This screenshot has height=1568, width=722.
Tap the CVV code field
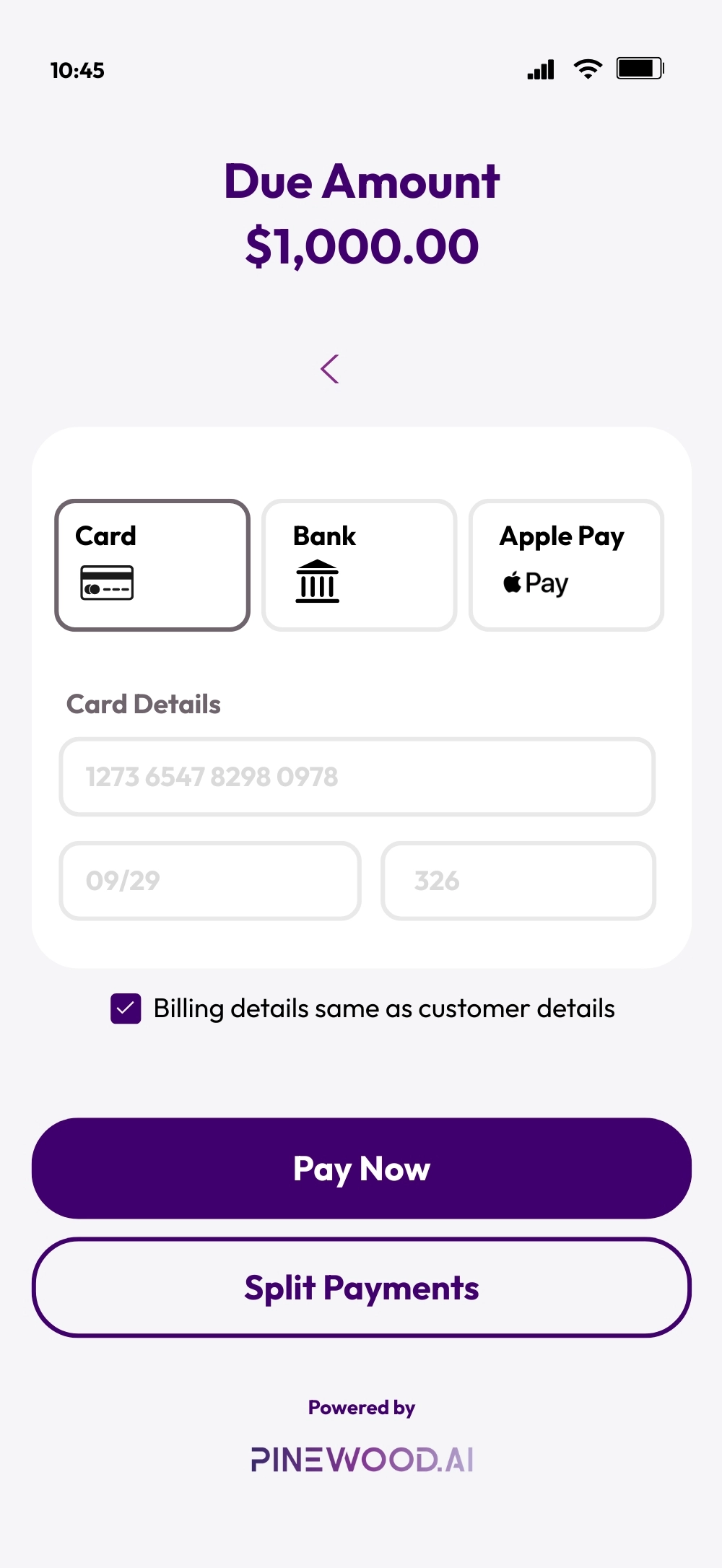coord(518,881)
